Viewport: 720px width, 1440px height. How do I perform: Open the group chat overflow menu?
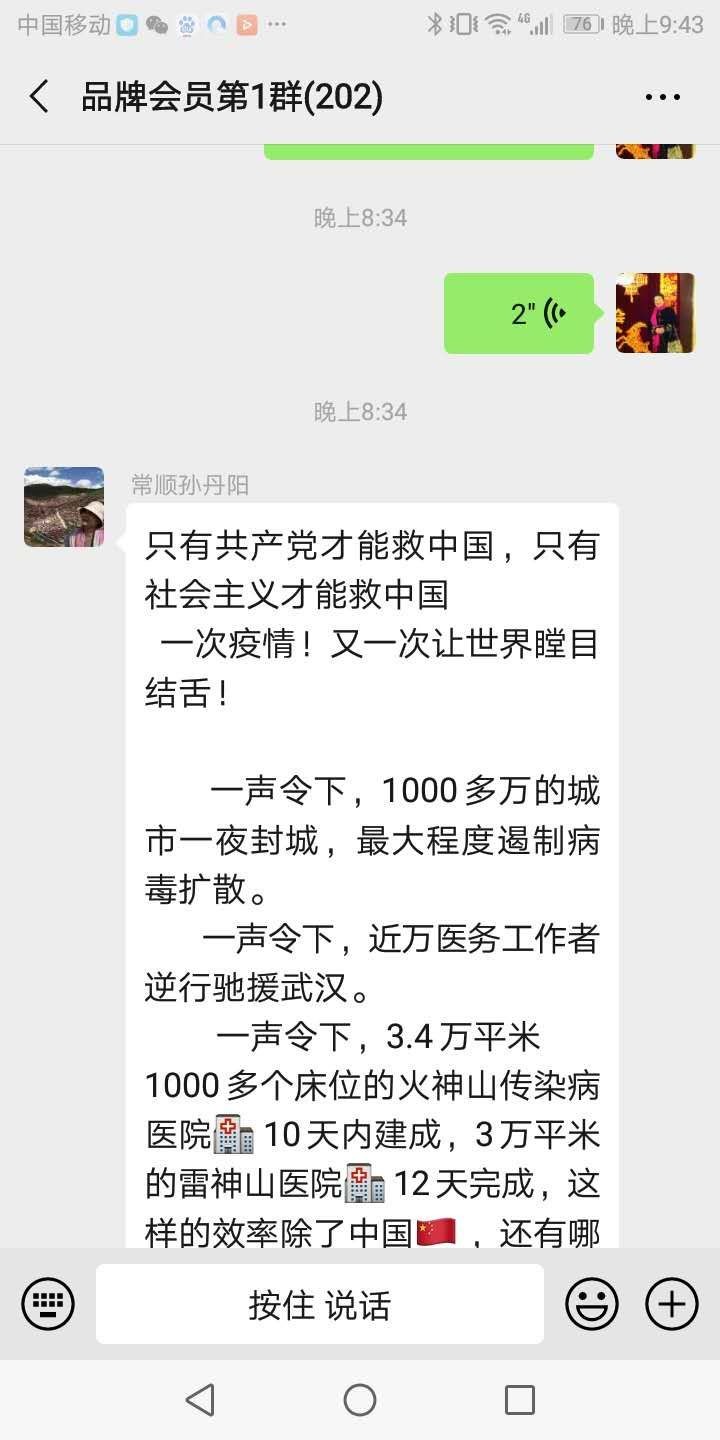coord(662,97)
